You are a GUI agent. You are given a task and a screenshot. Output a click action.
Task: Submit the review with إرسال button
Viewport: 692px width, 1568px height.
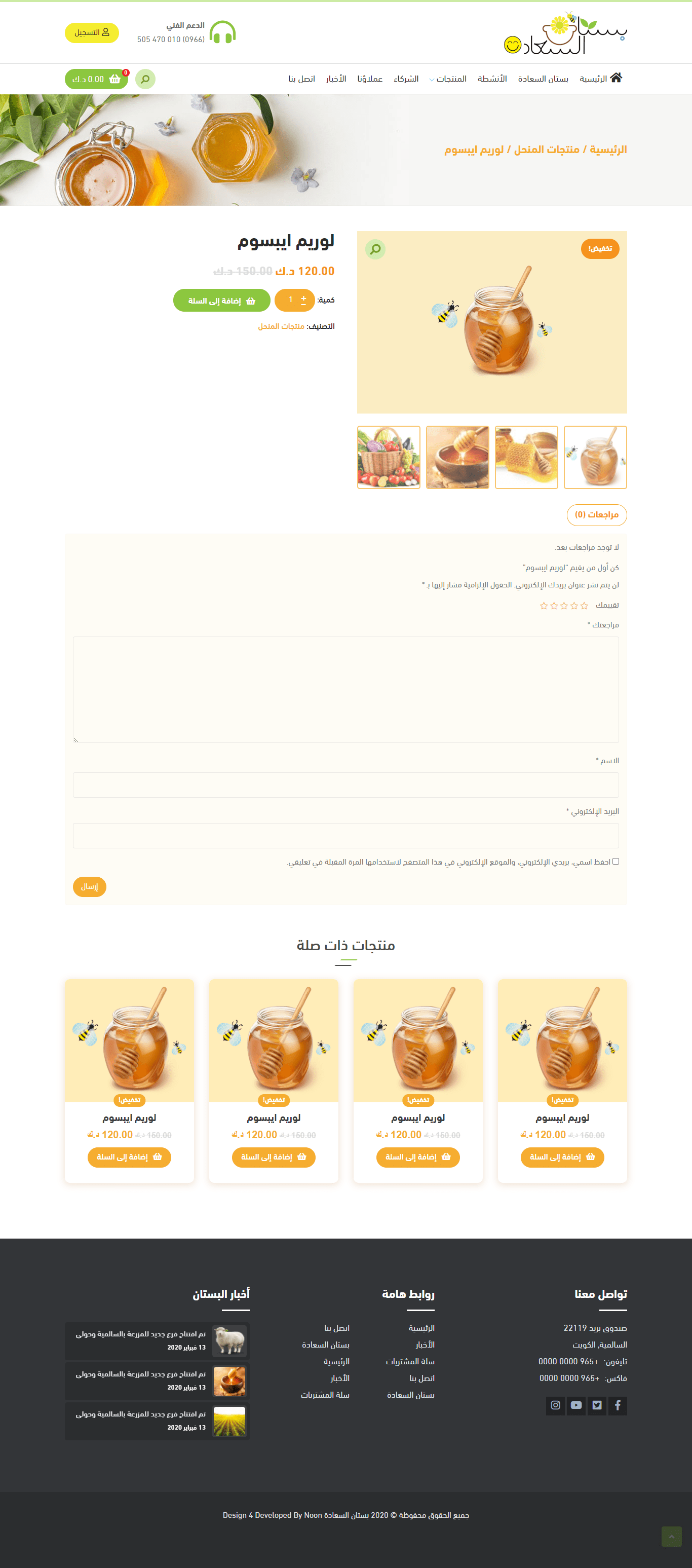click(90, 887)
